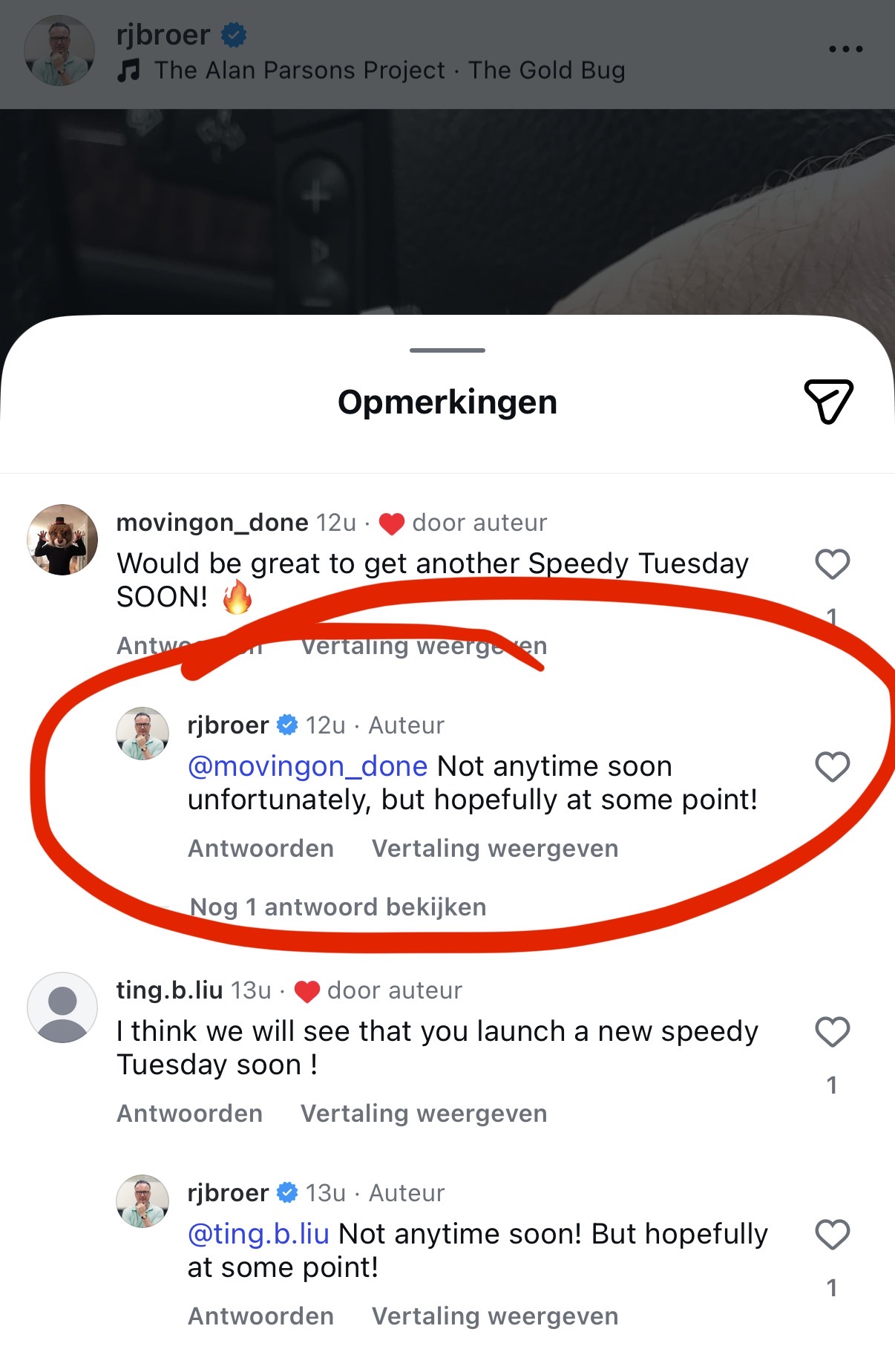895x1372 pixels.
Task: Show translation of rjbroer's reply to ting.b.liu
Action: tap(494, 1316)
